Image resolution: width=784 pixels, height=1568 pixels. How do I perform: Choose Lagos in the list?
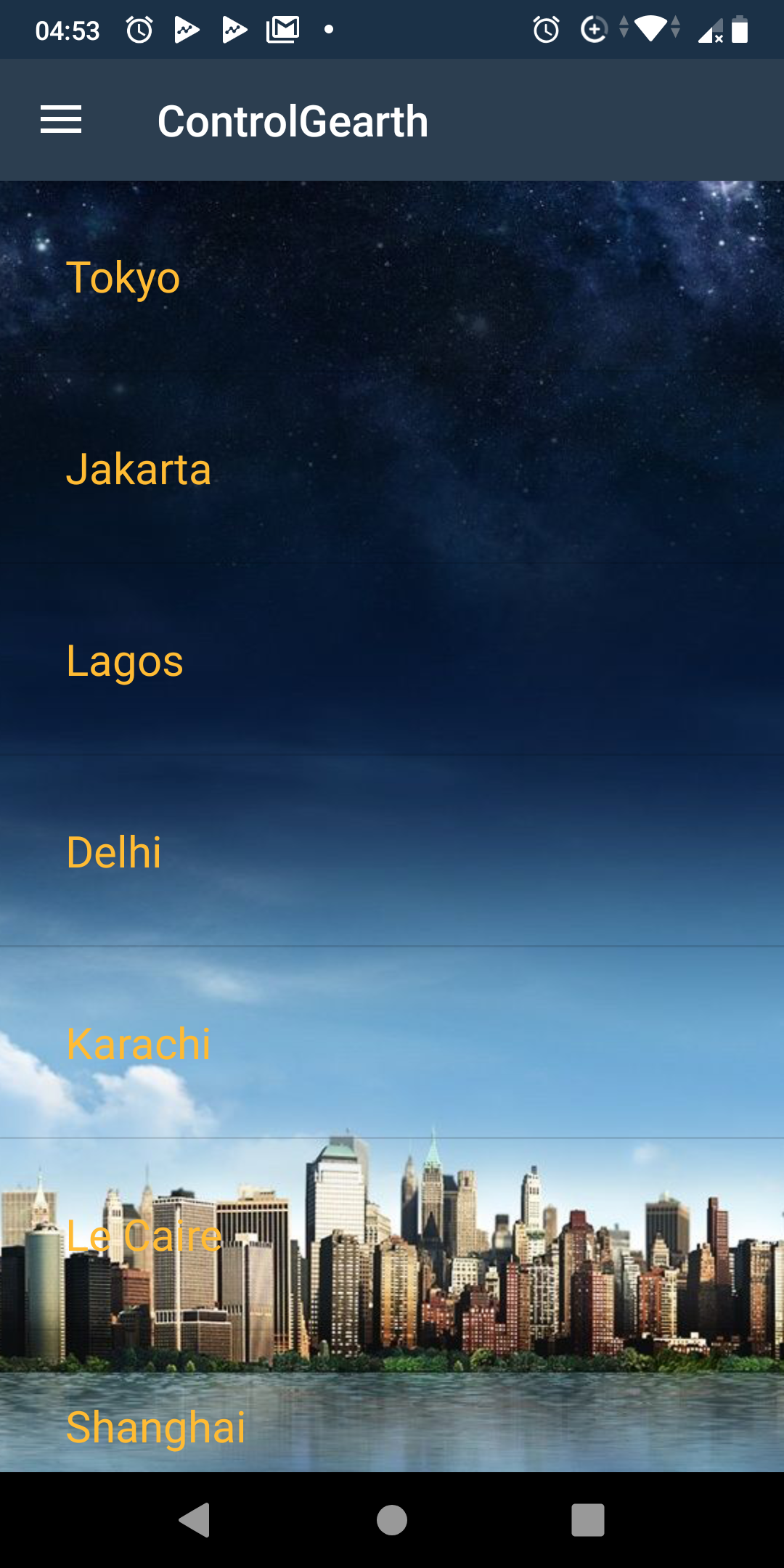pyautogui.click(x=392, y=660)
